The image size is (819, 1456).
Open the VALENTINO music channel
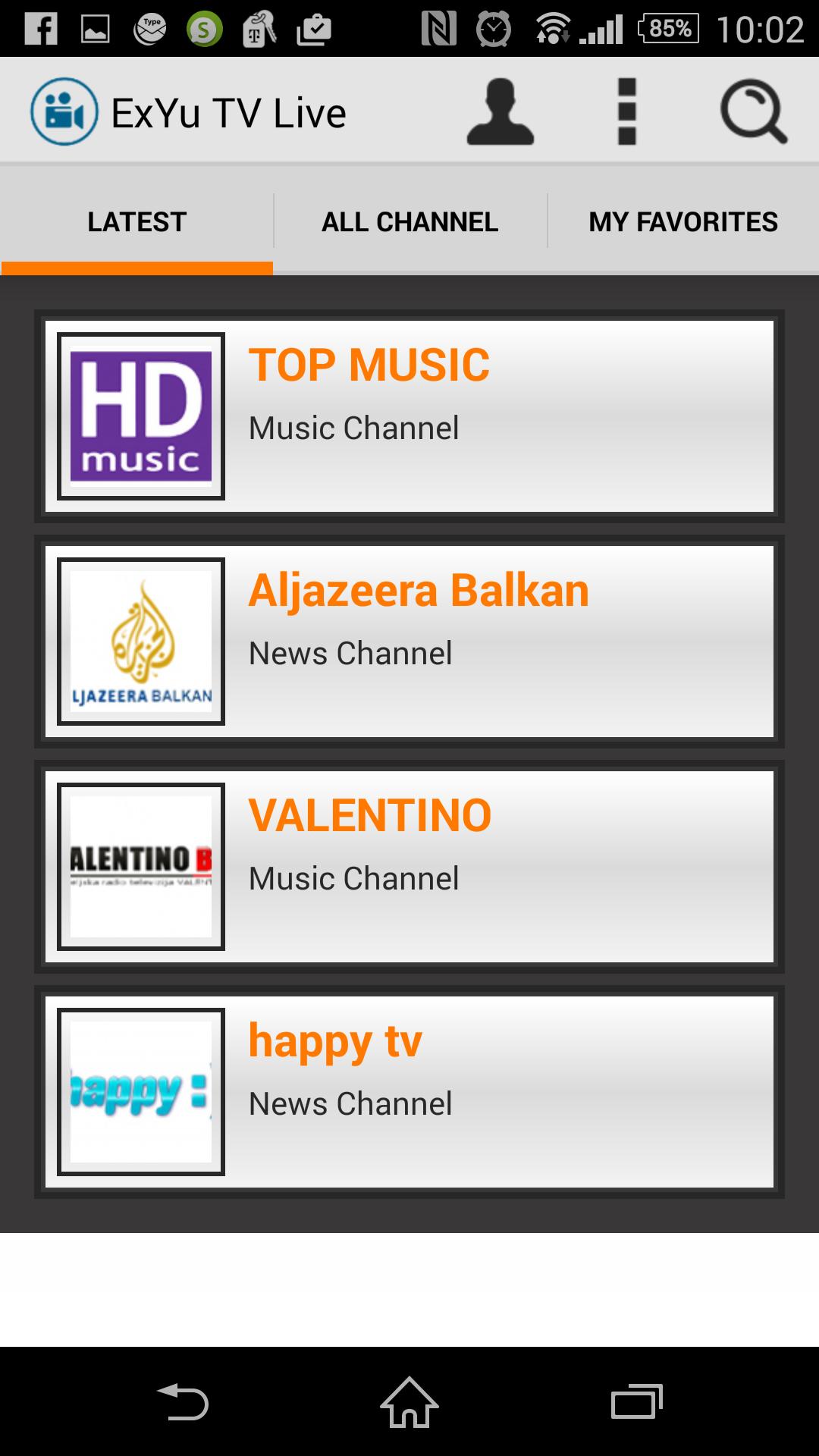pyautogui.click(x=409, y=866)
